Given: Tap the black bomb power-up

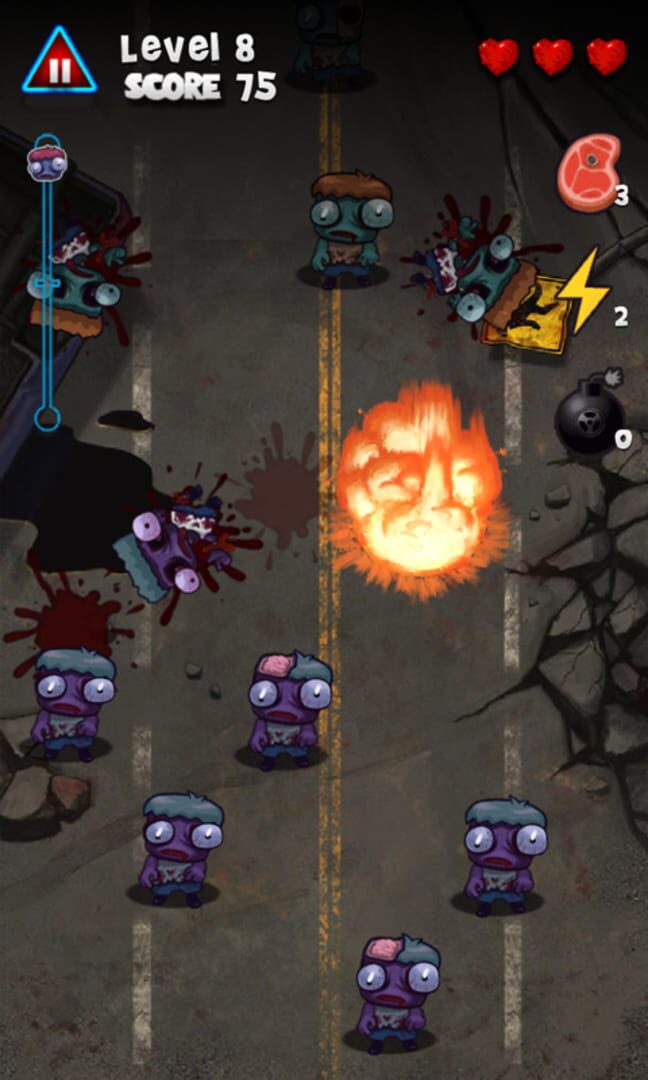Looking at the screenshot, I should [590, 412].
